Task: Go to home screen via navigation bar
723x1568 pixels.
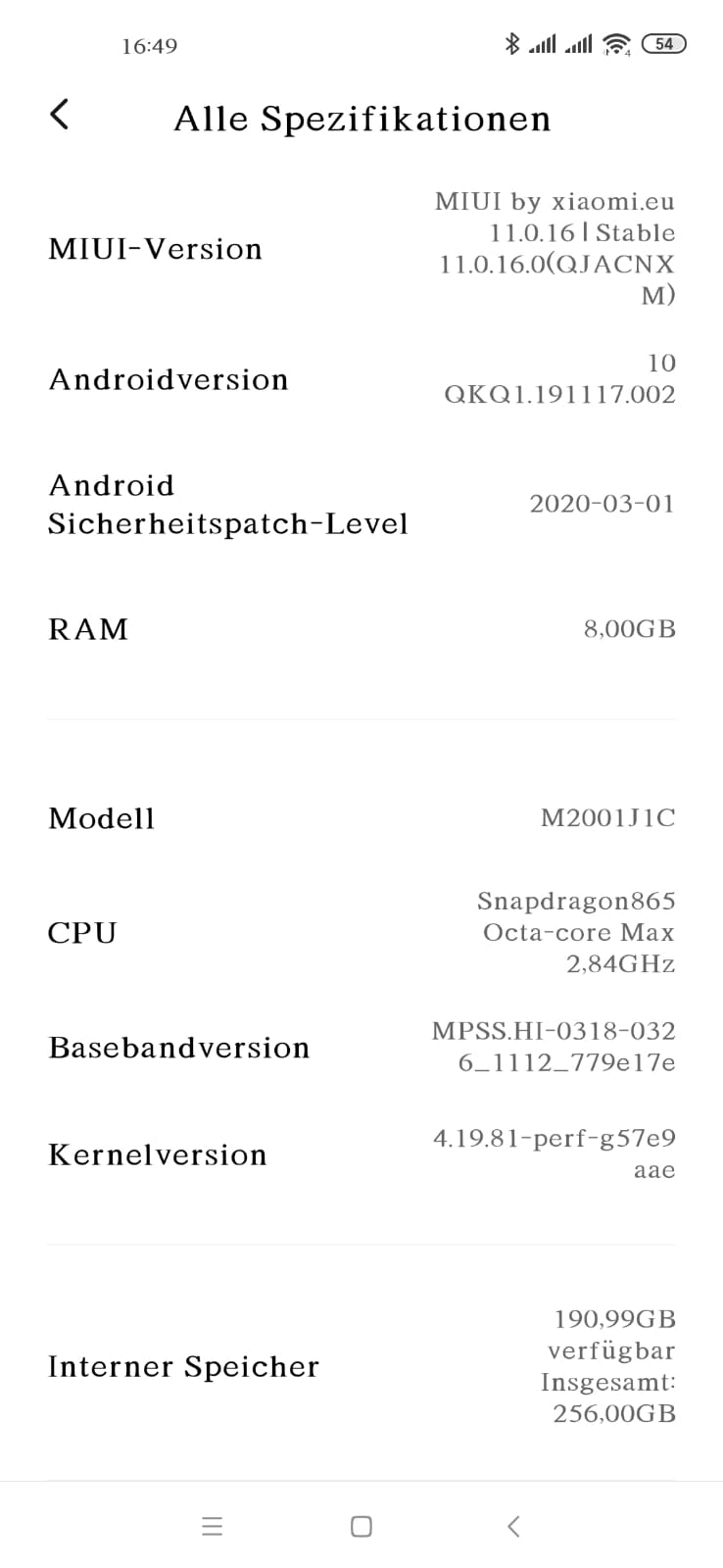Action: [361, 1526]
